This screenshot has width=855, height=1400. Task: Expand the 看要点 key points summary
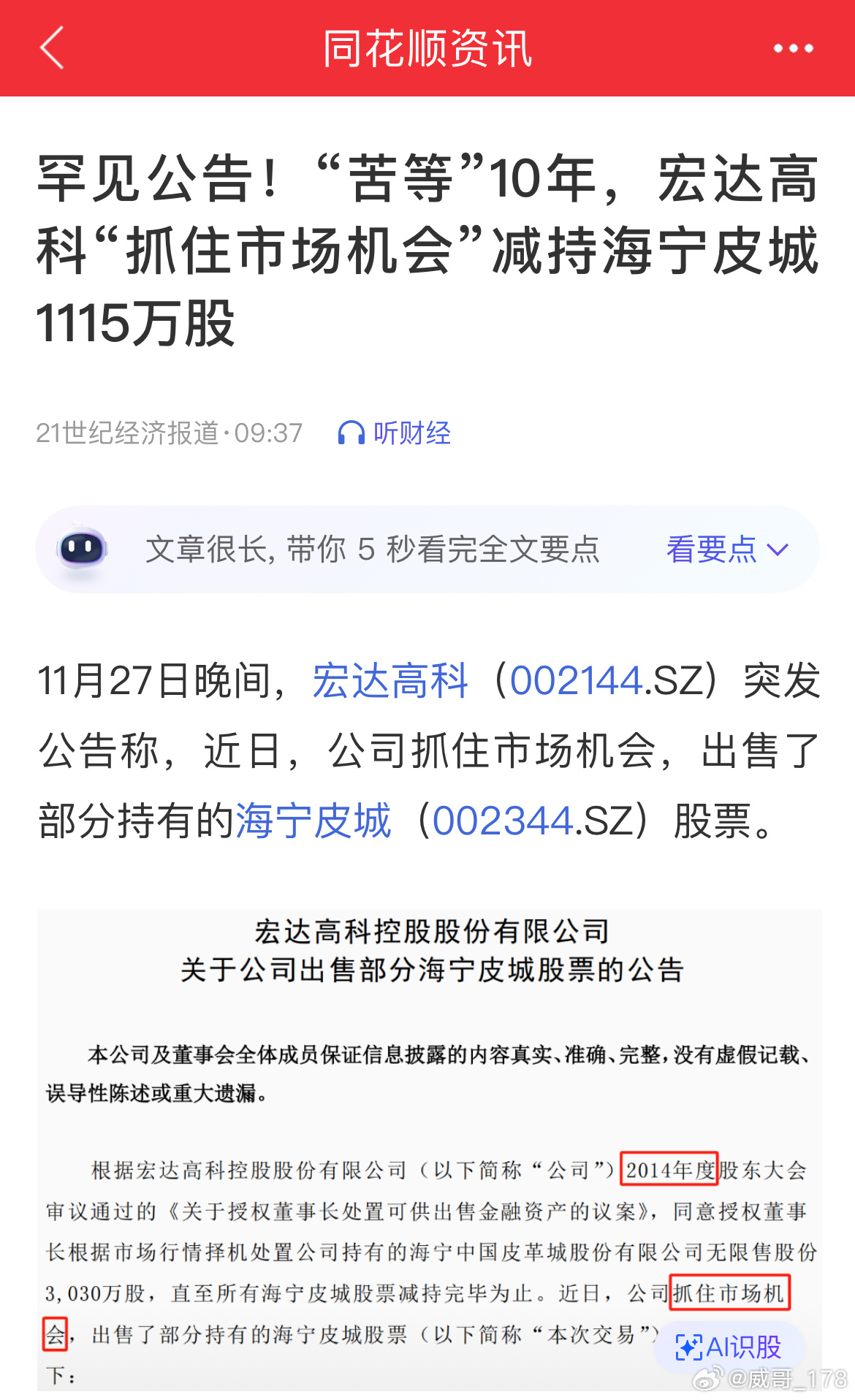point(727,549)
